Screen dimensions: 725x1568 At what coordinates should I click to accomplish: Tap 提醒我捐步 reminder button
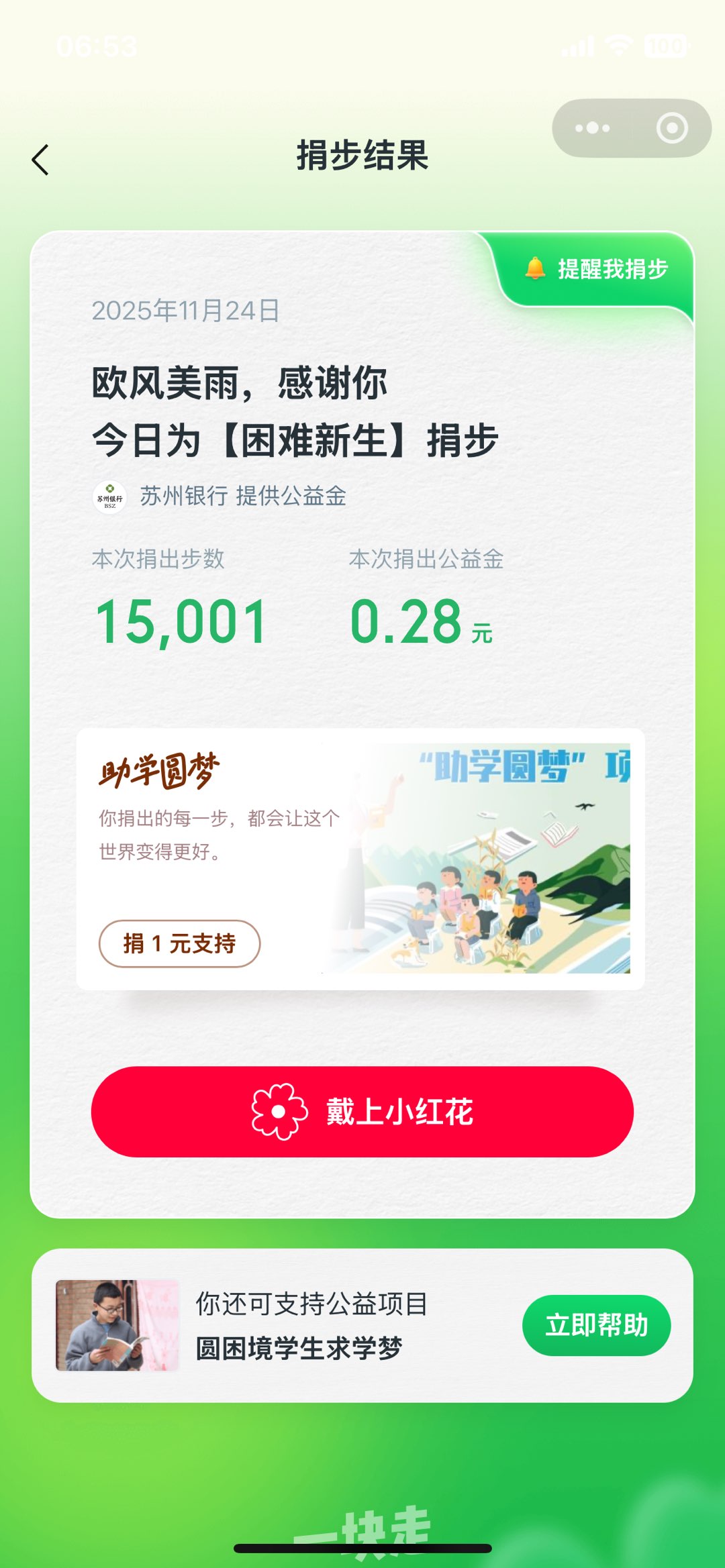(x=597, y=269)
